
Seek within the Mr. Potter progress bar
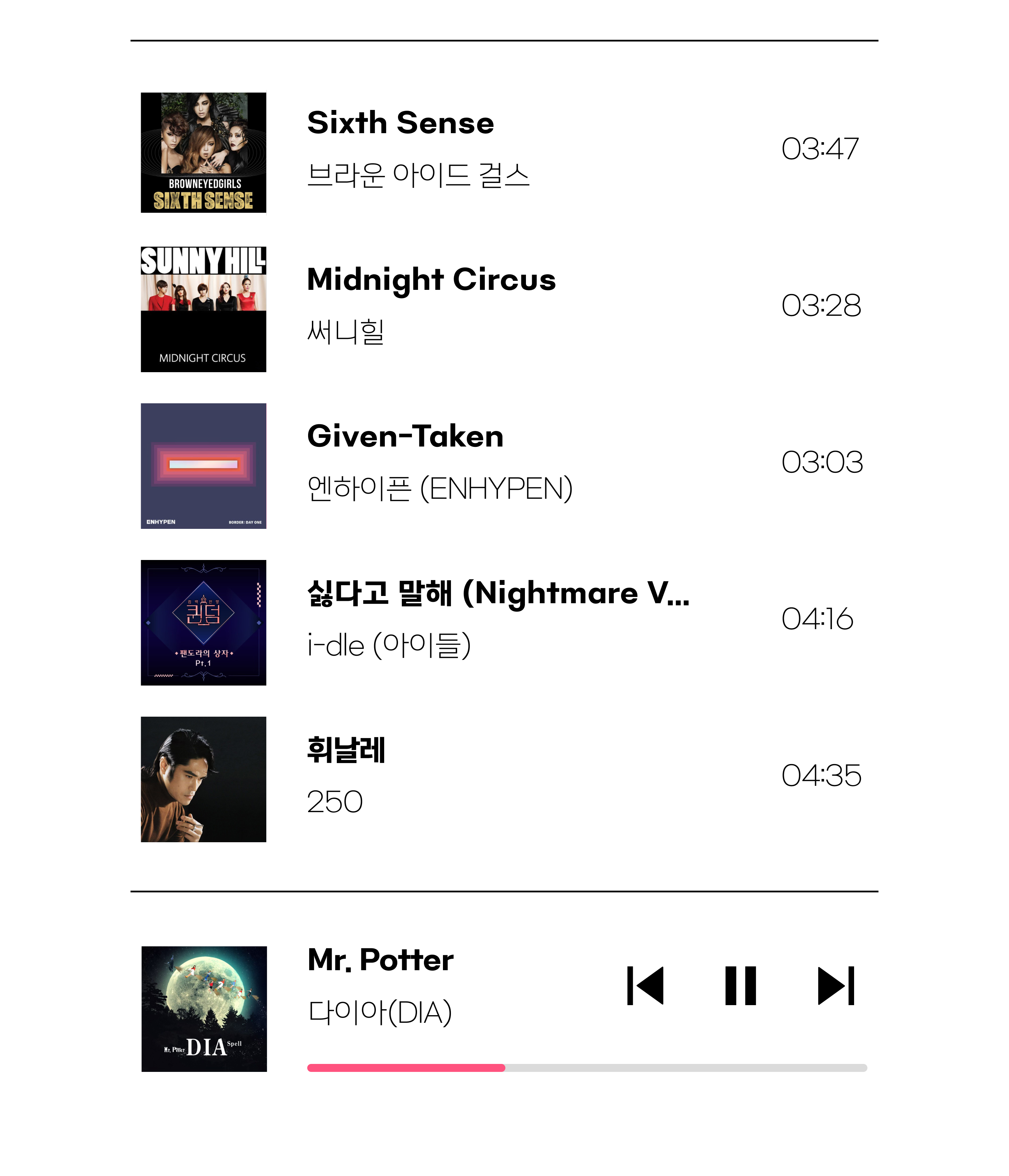click(x=587, y=1068)
